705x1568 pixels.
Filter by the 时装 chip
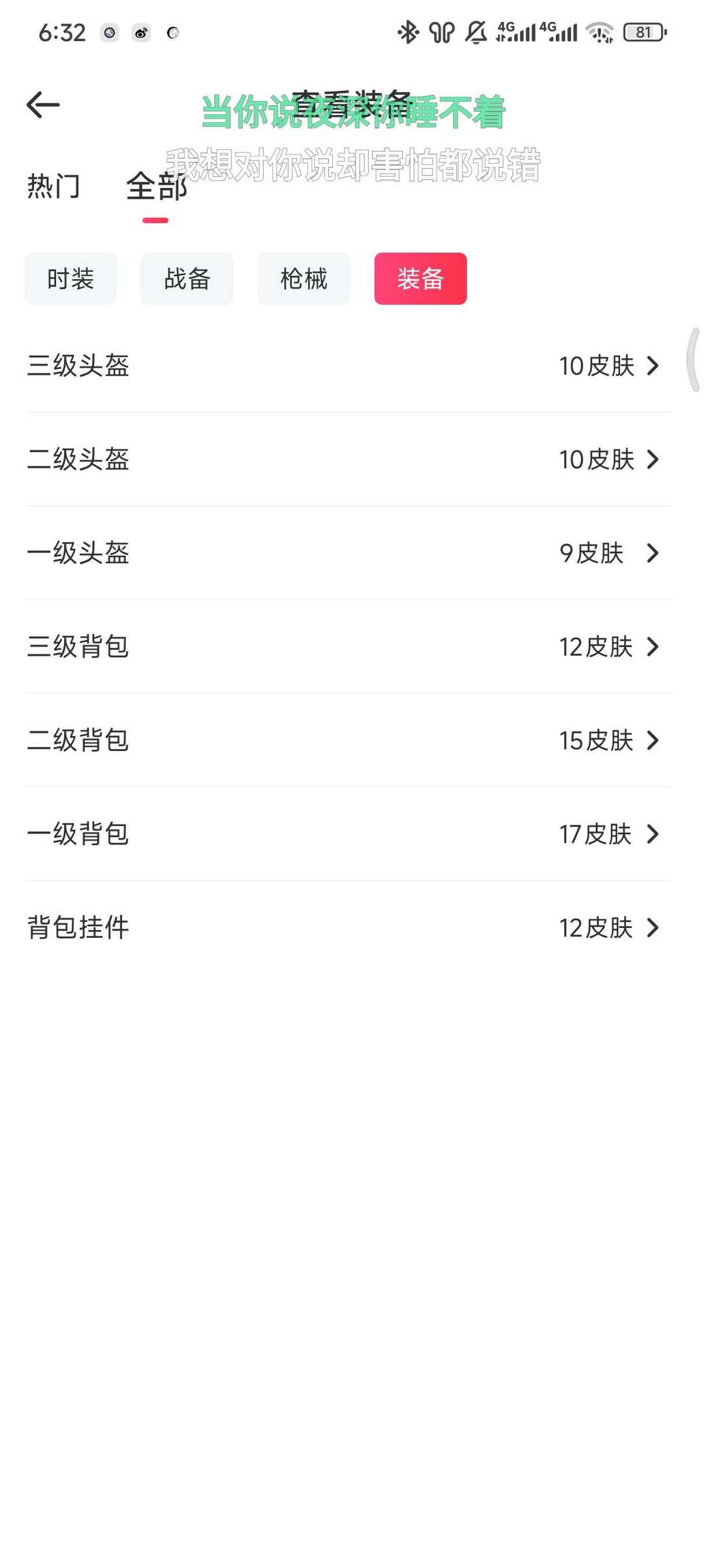[x=70, y=279]
